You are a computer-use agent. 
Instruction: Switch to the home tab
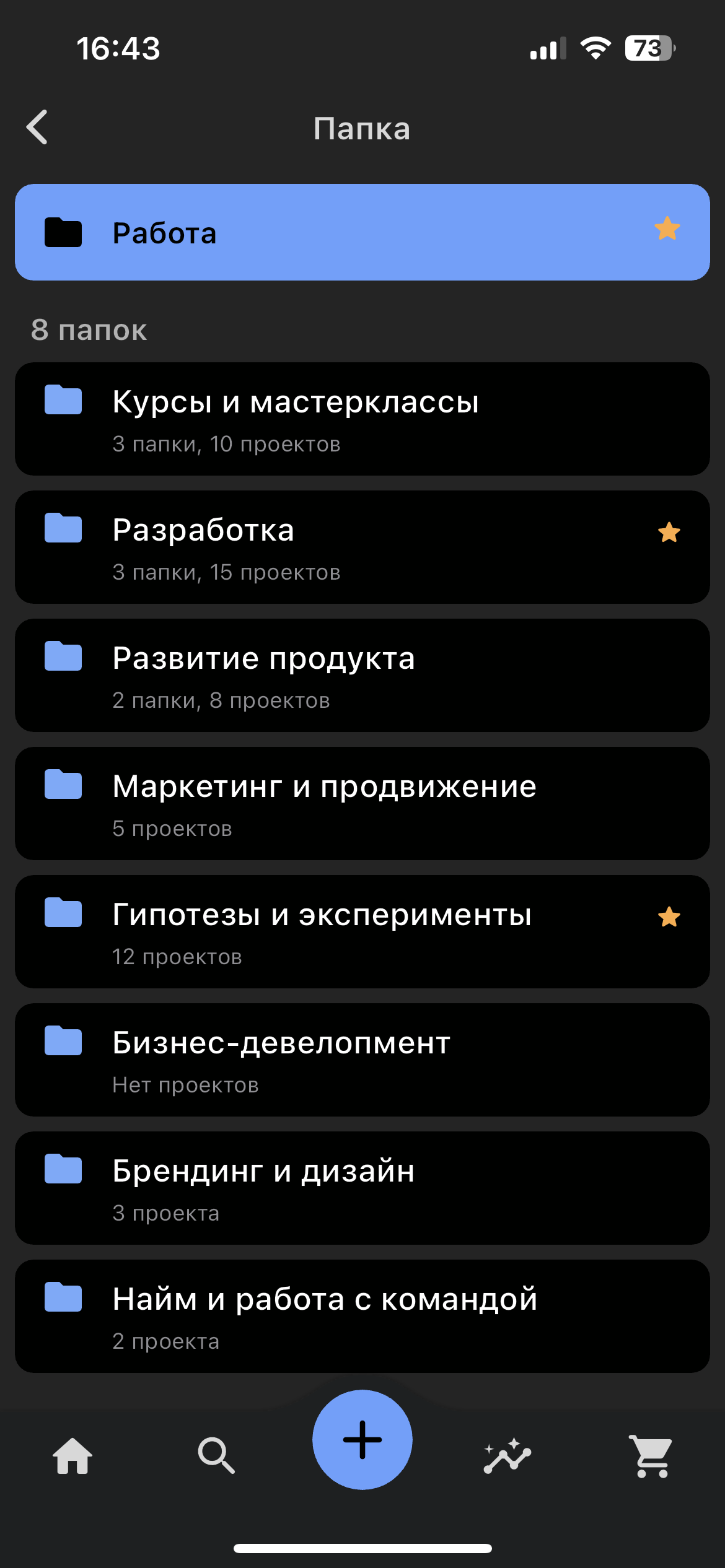(x=72, y=1456)
